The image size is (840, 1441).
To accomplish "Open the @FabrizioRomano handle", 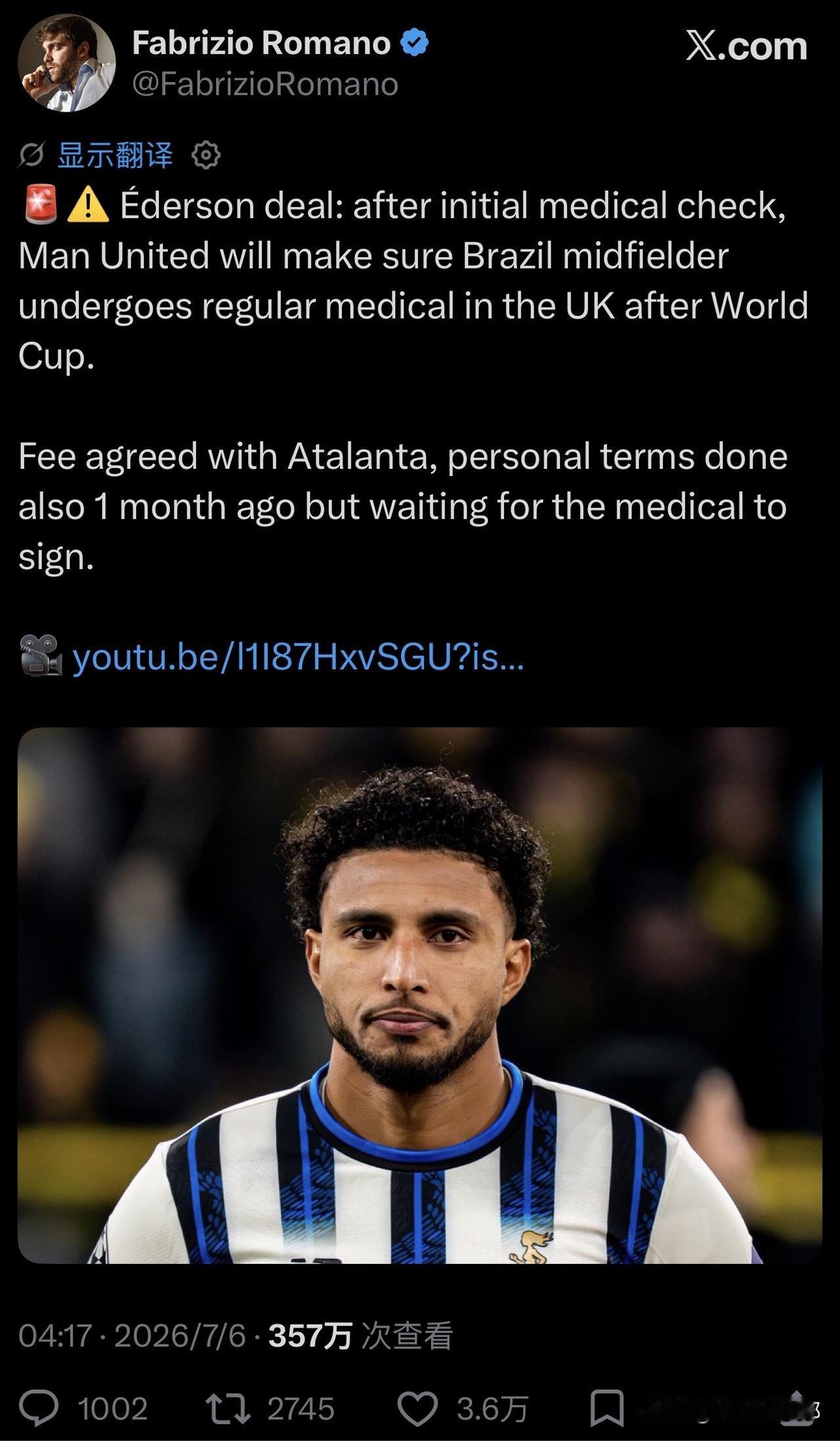I will pyautogui.click(x=265, y=85).
